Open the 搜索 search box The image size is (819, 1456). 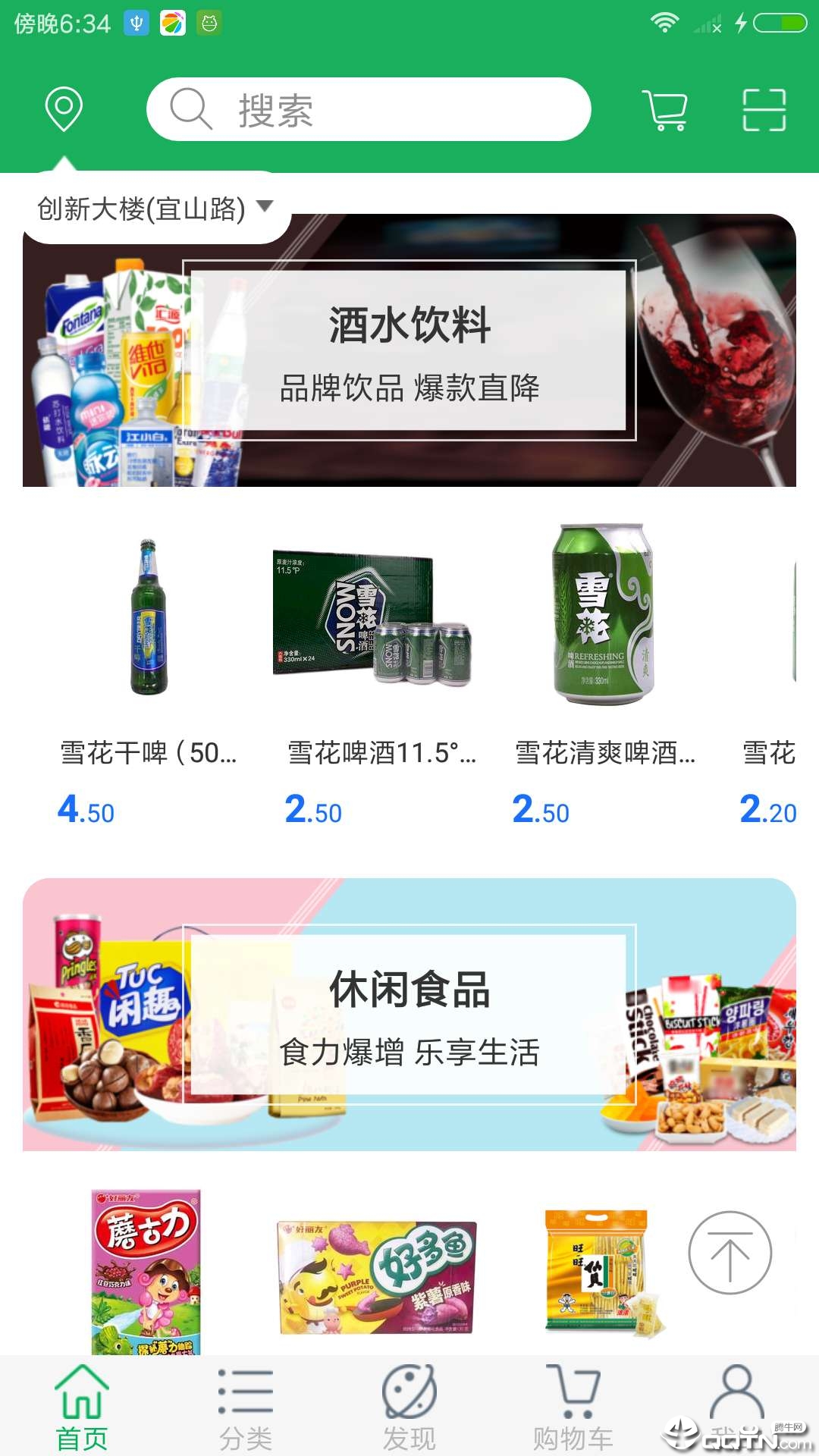369,109
